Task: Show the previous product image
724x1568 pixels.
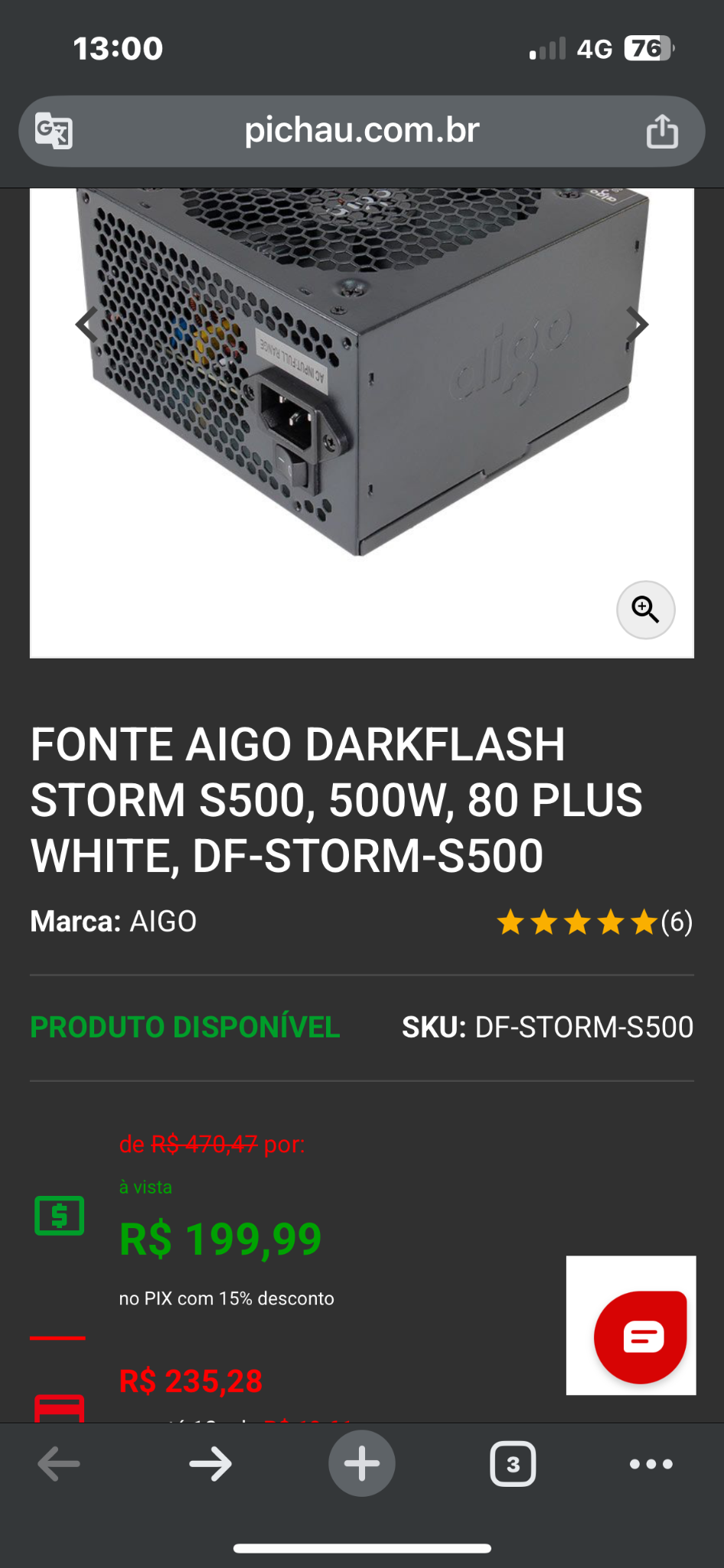Action: point(86,325)
